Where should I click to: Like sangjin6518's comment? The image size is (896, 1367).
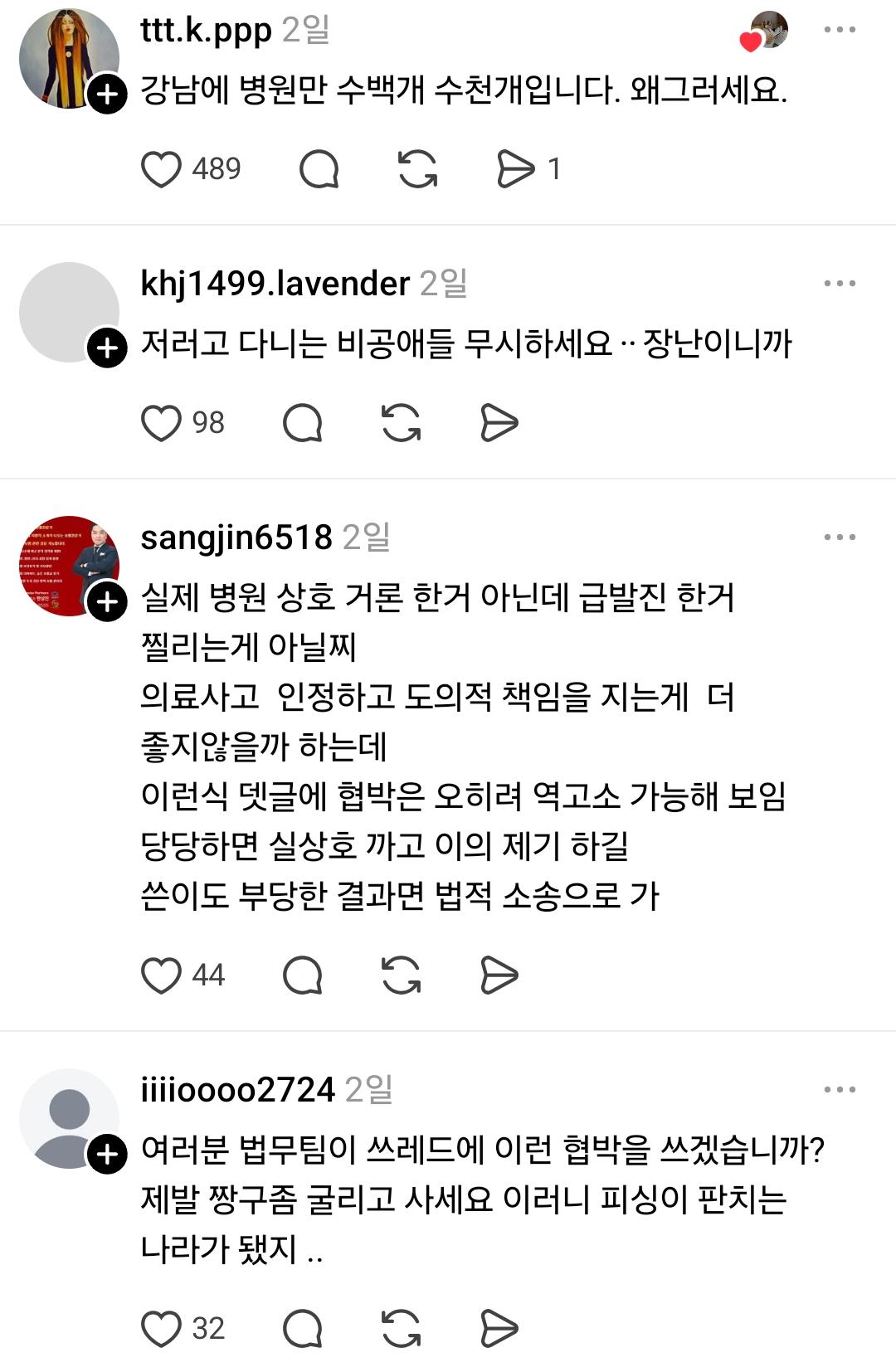(161, 975)
